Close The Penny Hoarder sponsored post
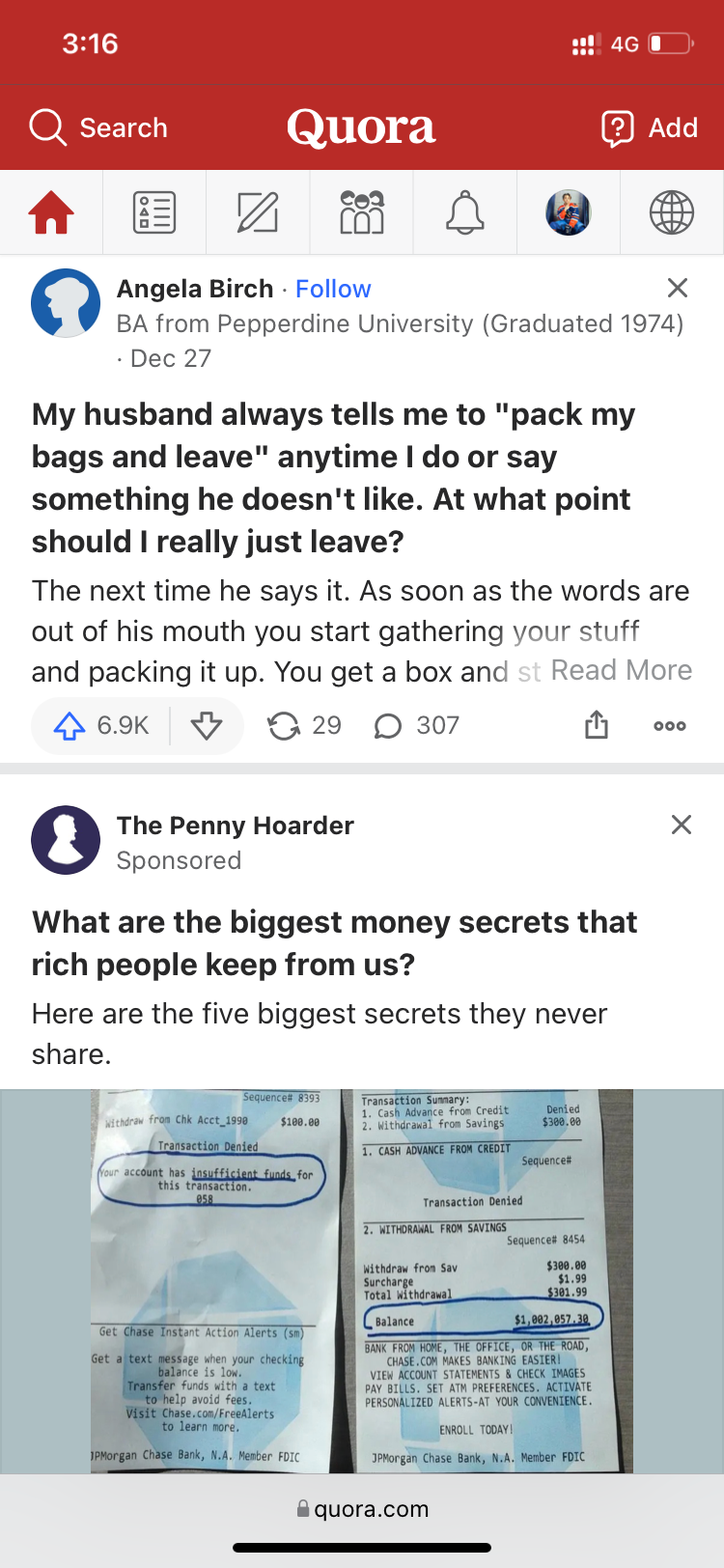Viewport: 724px width, 1568px height. (x=682, y=825)
